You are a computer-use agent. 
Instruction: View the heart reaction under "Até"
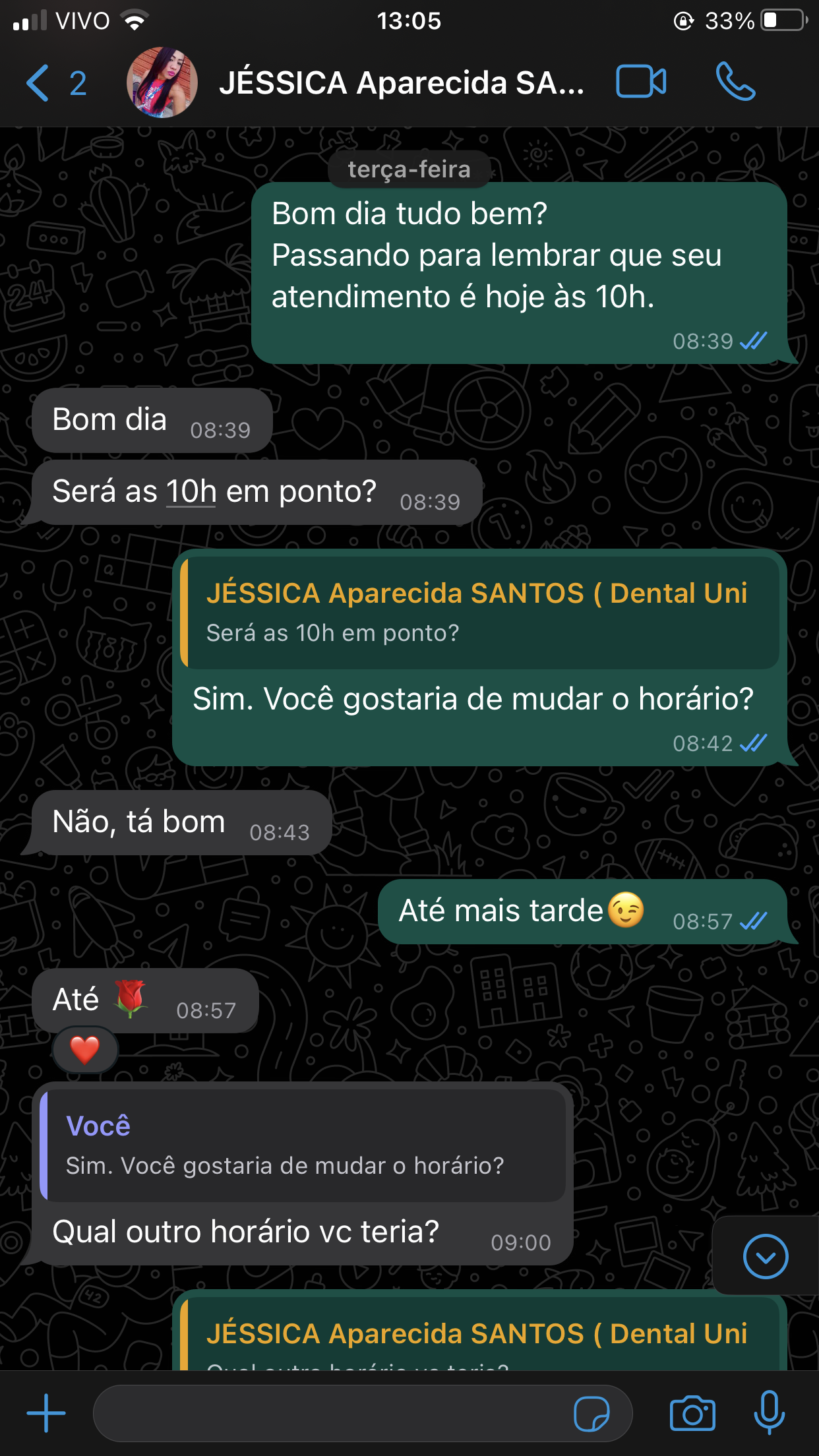coord(85,1050)
